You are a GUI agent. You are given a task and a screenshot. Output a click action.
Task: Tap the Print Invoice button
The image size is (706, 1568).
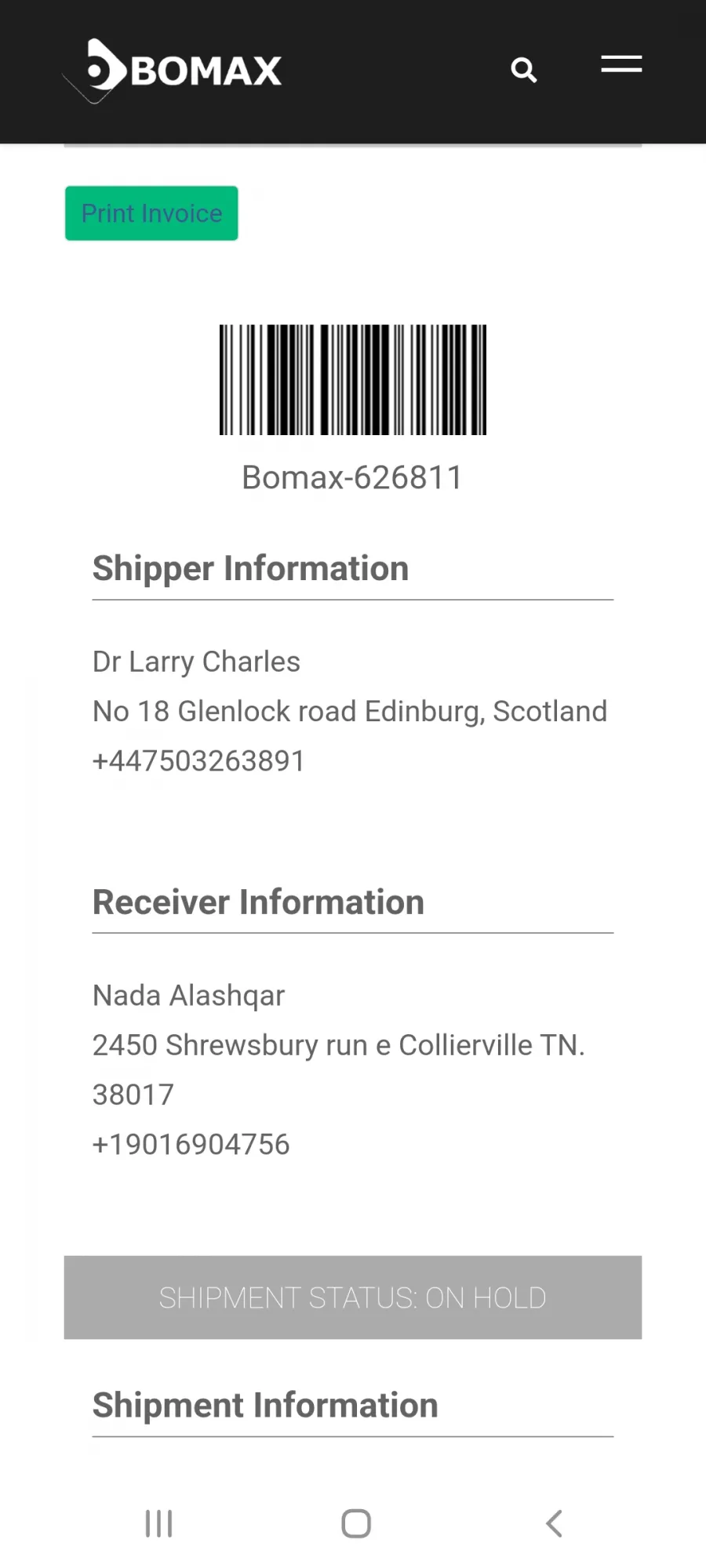click(x=151, y=213)
